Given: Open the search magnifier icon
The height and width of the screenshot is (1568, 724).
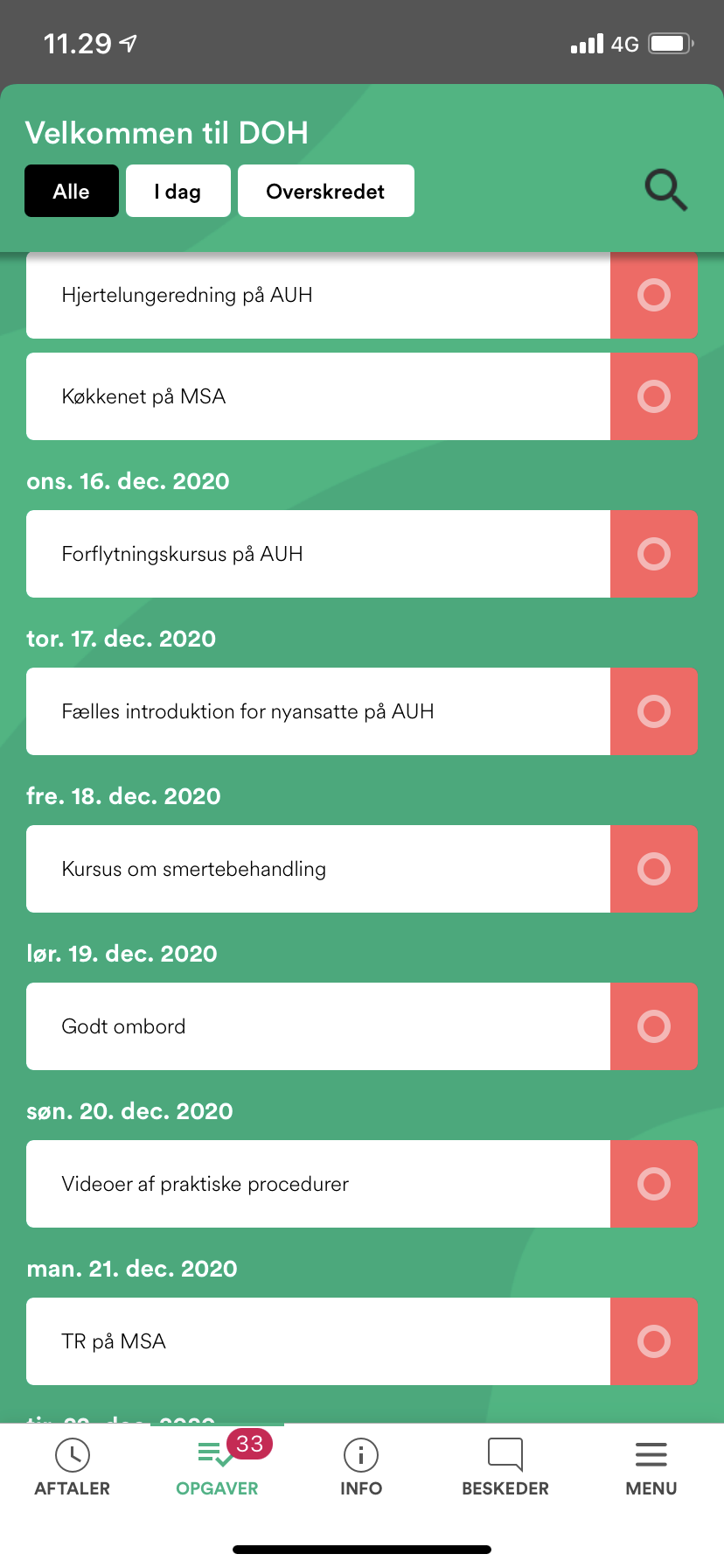Looking at the screenshot, I should click(x=665, y=190).
